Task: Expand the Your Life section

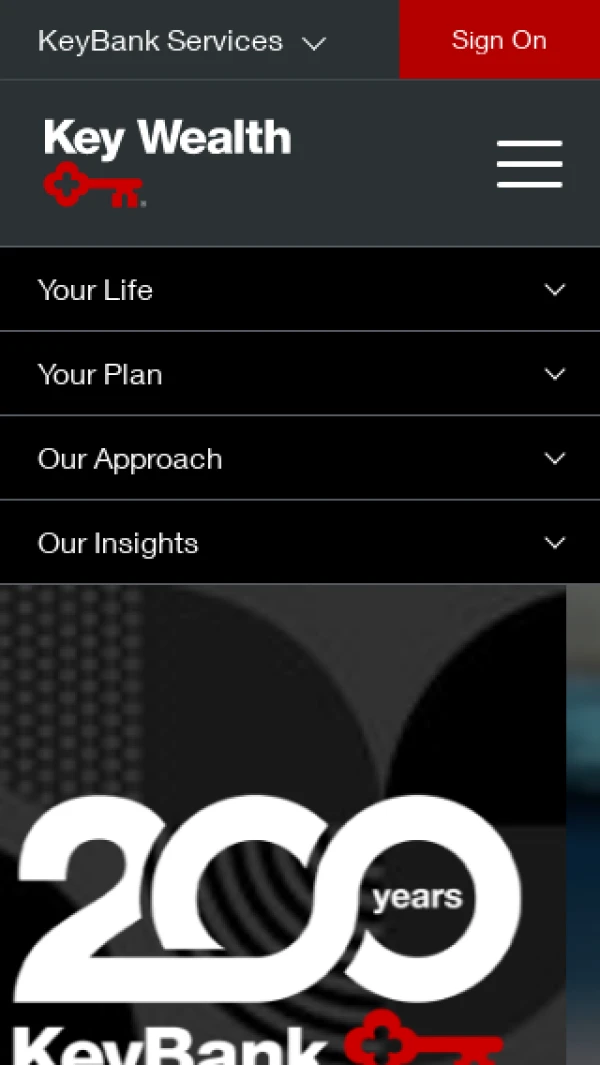Action: coord(300,290)
